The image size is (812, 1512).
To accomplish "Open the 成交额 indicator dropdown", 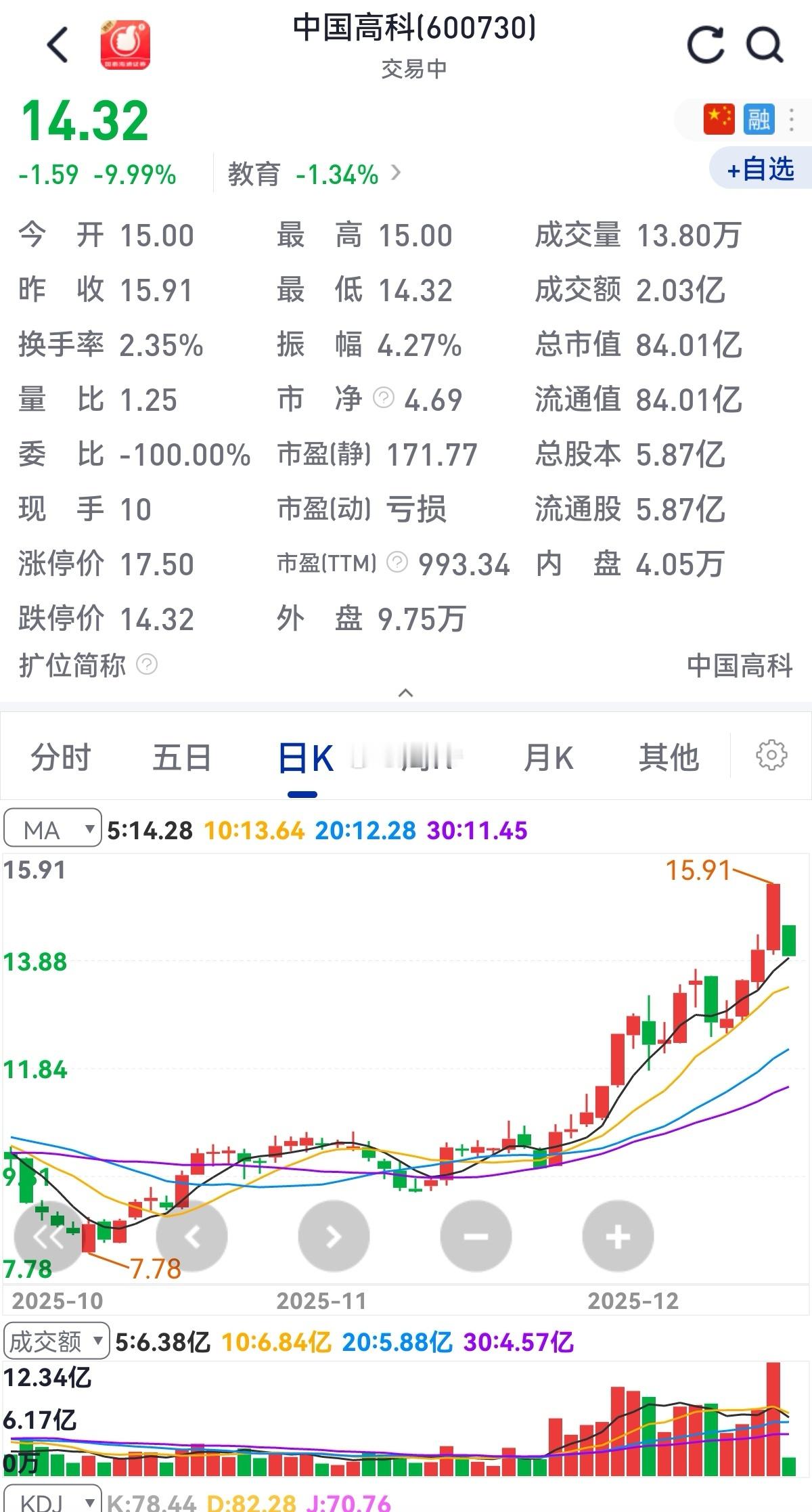I will [57, 1341].
